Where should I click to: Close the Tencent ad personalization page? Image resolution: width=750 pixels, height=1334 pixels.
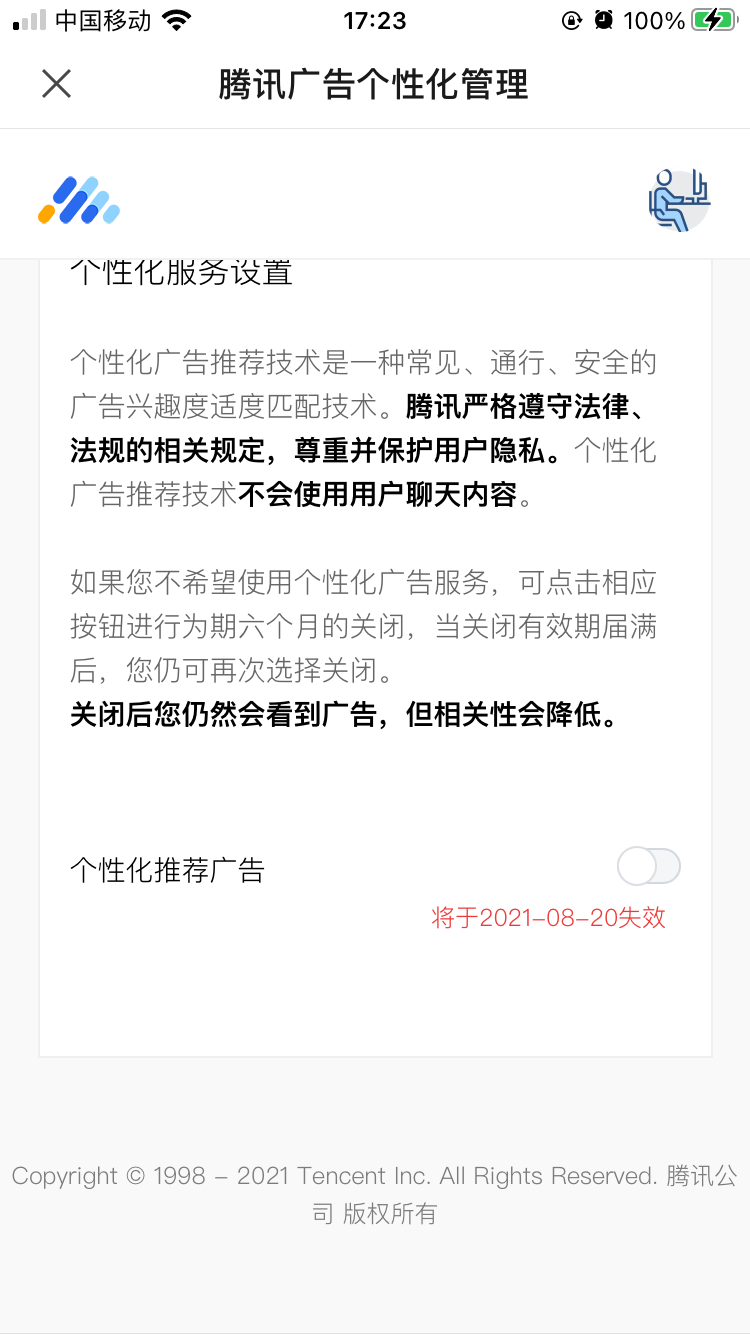coord(57,84)
